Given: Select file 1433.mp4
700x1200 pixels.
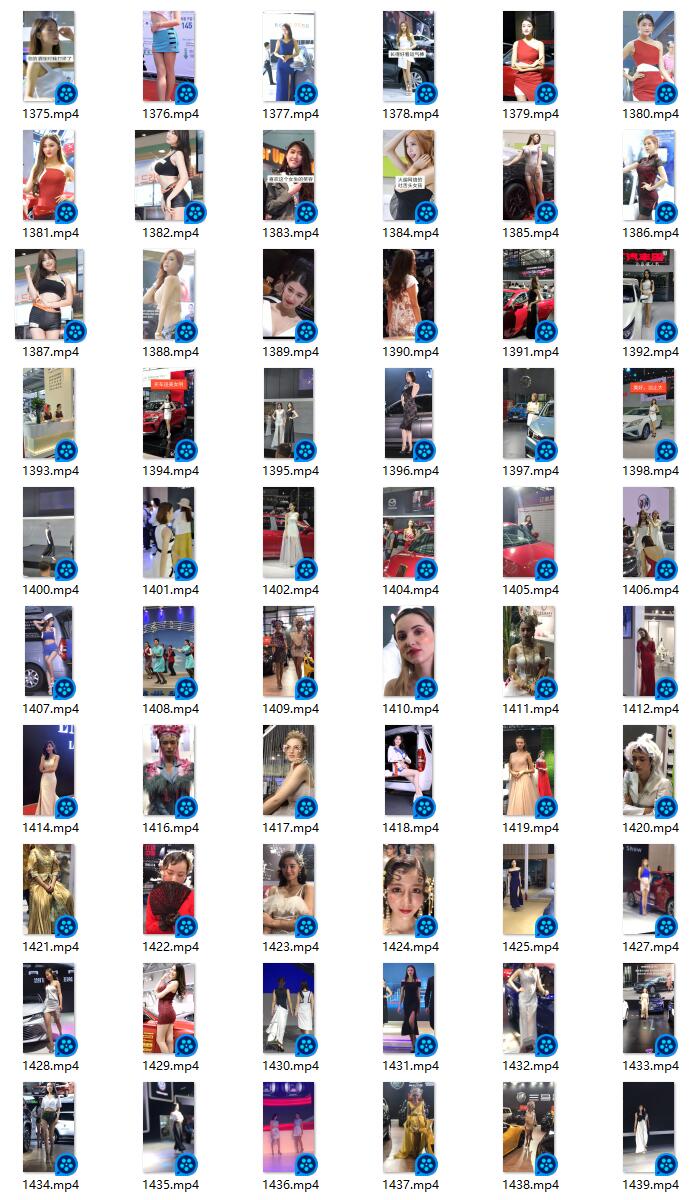Looking at the screenshot, I should tap(649, 1009).
